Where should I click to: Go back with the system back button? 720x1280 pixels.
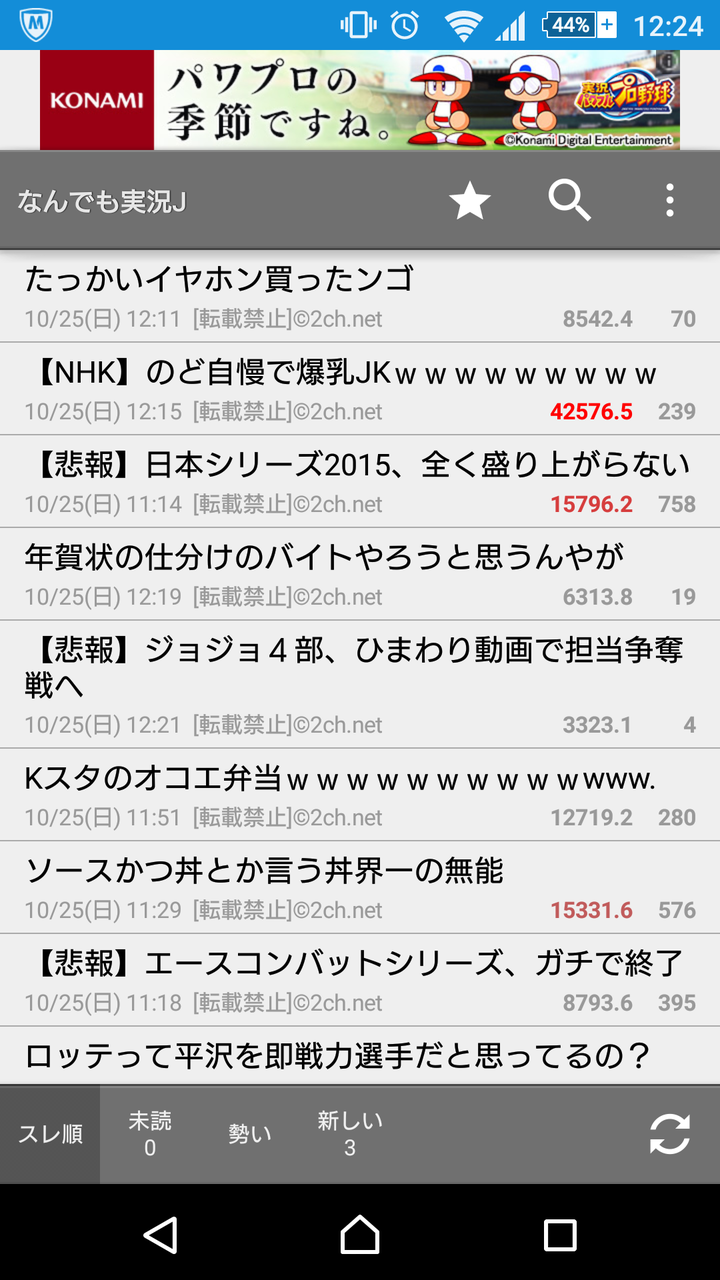click(160, 1235)
